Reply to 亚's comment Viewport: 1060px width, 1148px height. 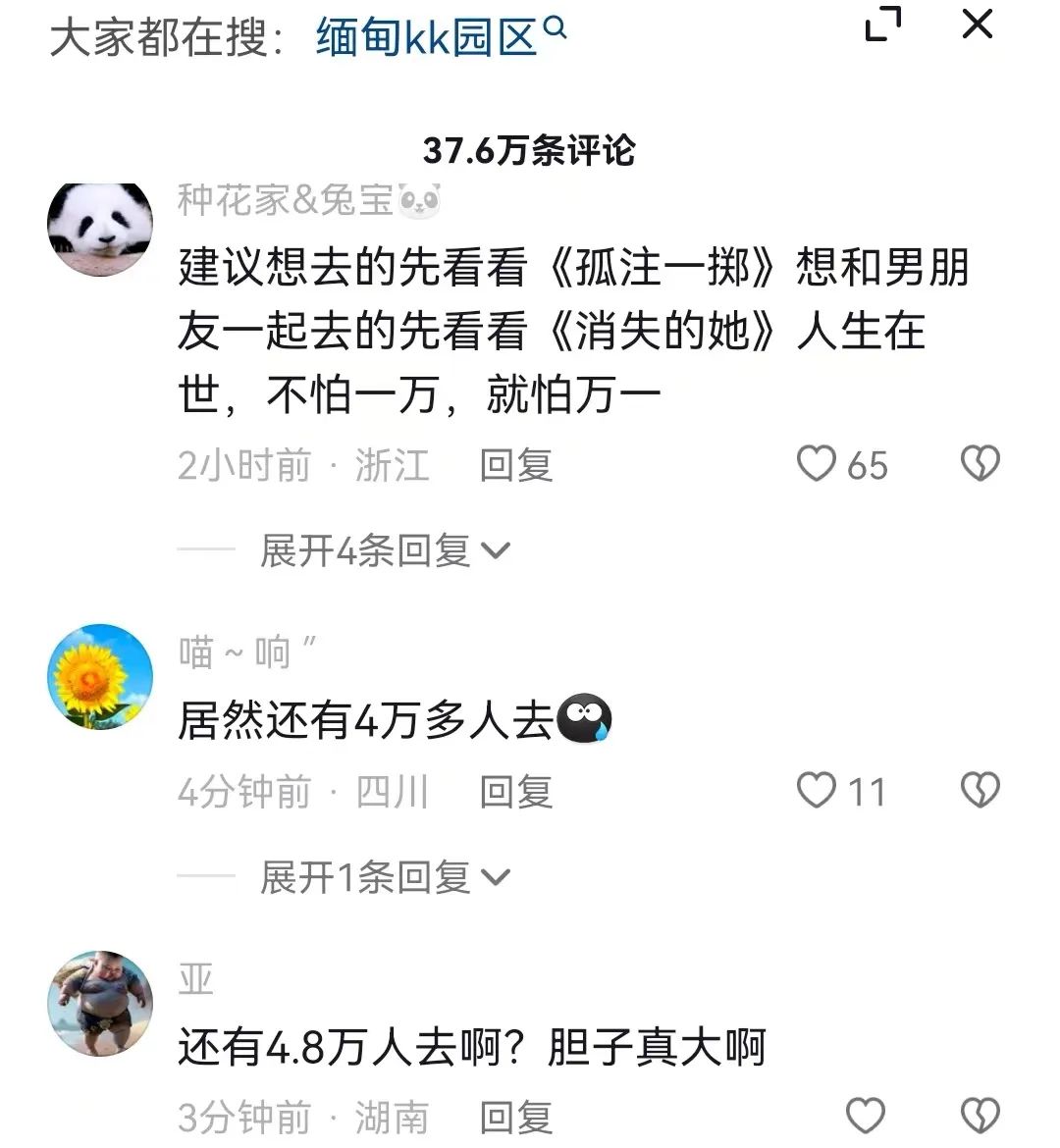click(516, 1118)
